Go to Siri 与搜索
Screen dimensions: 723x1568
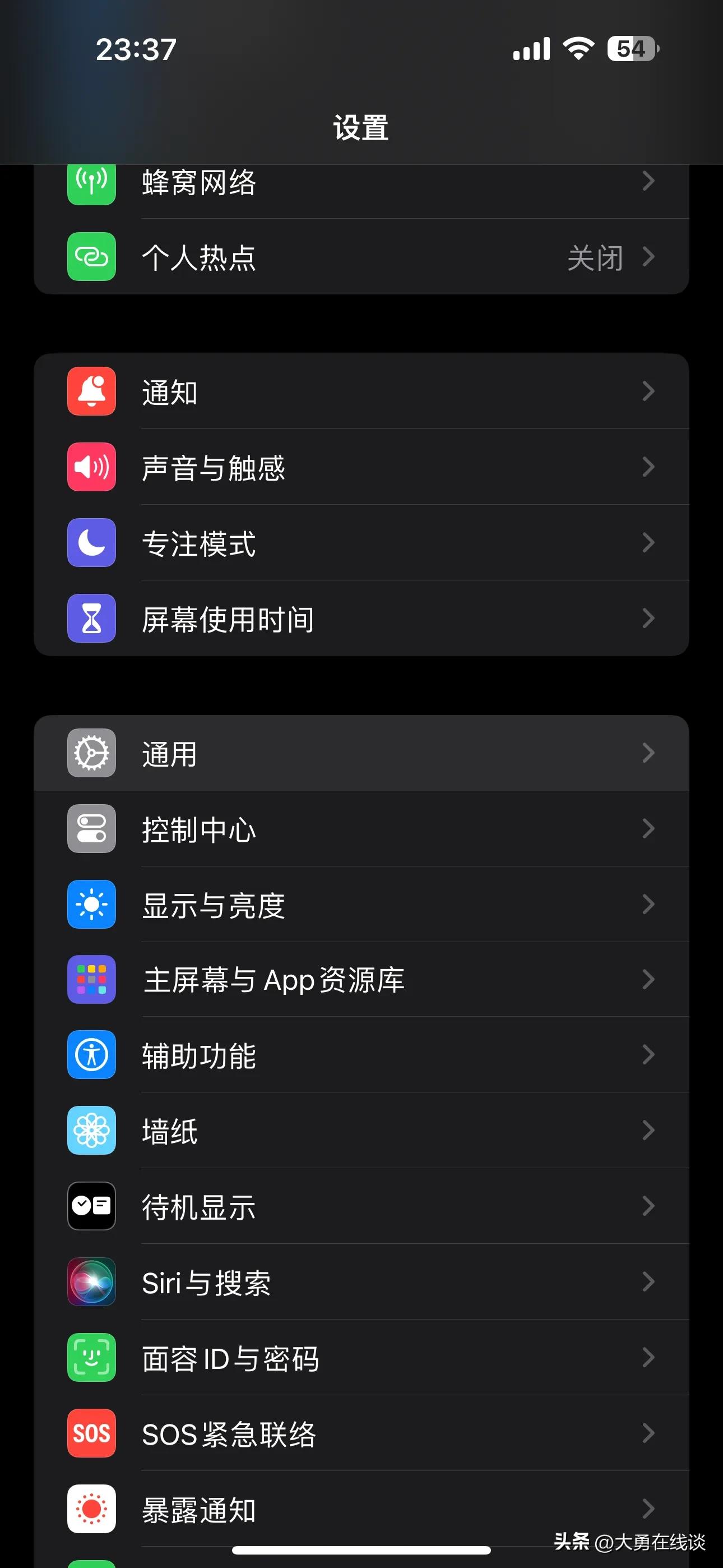pos(360,1282)
